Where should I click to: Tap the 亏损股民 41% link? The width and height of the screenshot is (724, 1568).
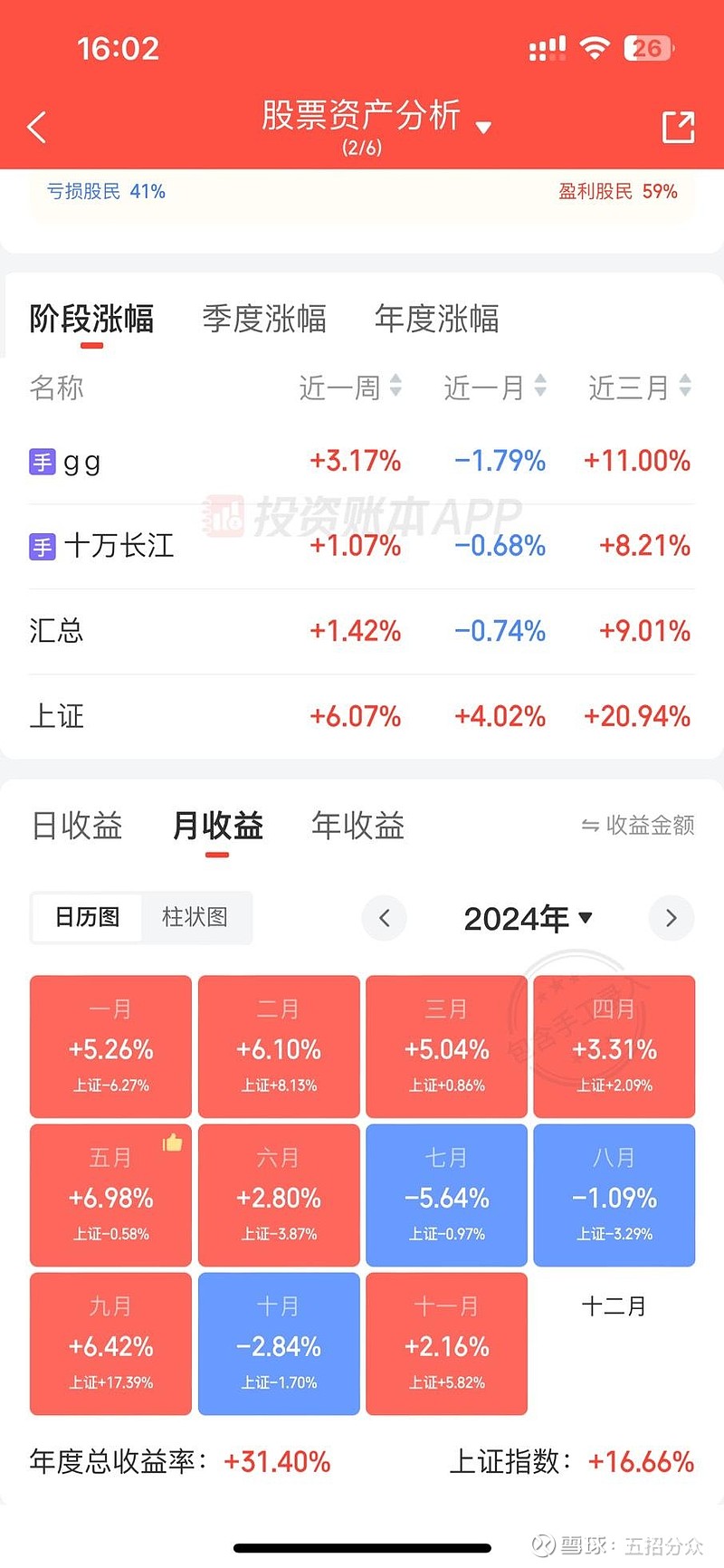106,191
